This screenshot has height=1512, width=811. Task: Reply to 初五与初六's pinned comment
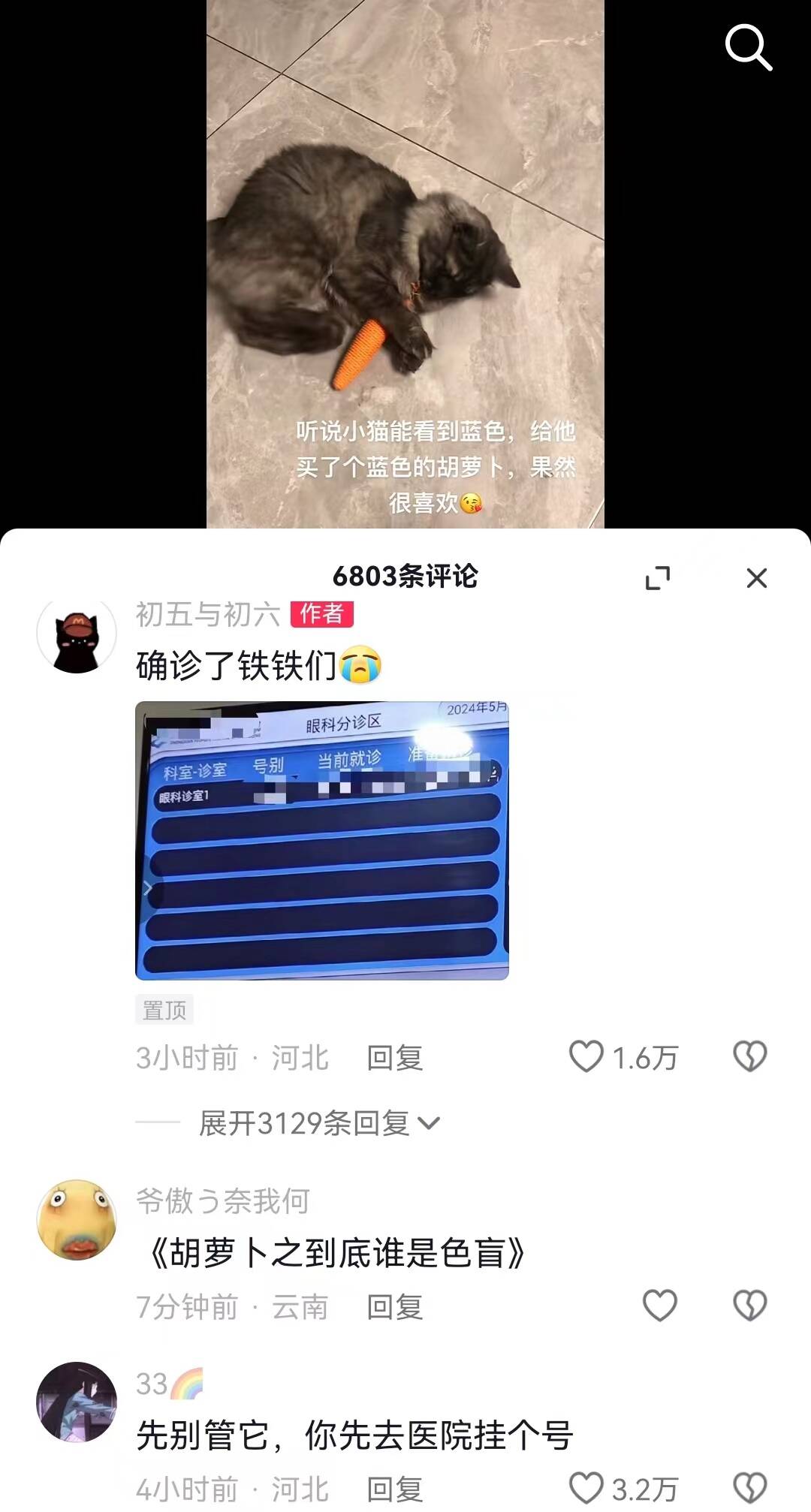pos(394,1058)
